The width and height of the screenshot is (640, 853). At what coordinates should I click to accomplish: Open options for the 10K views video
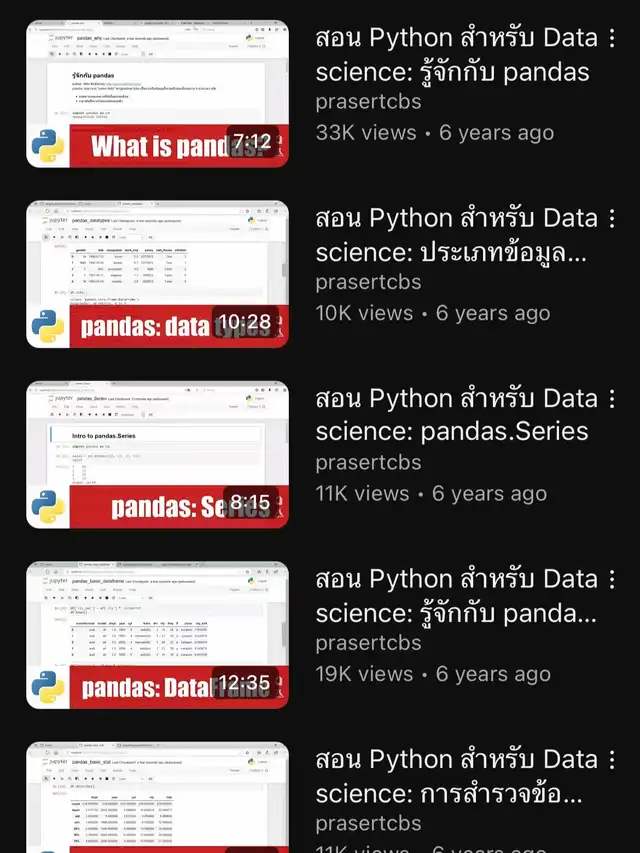(612, 219)
